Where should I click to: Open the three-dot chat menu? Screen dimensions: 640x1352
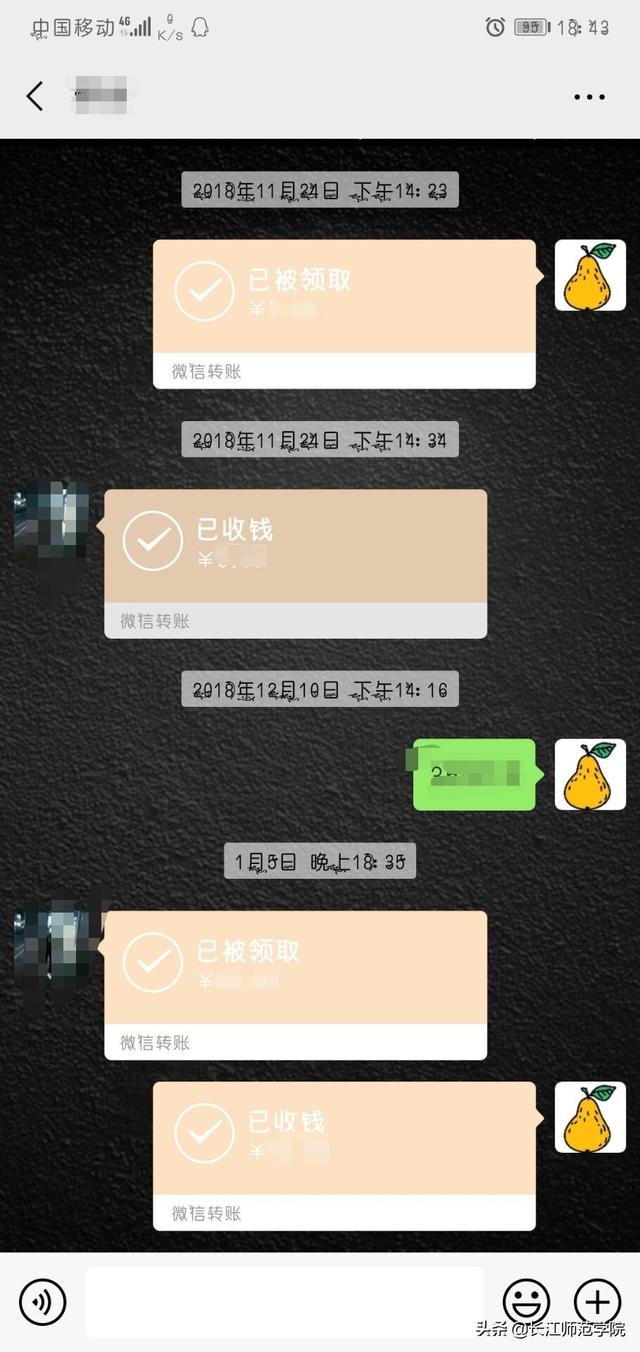[589, 97]
